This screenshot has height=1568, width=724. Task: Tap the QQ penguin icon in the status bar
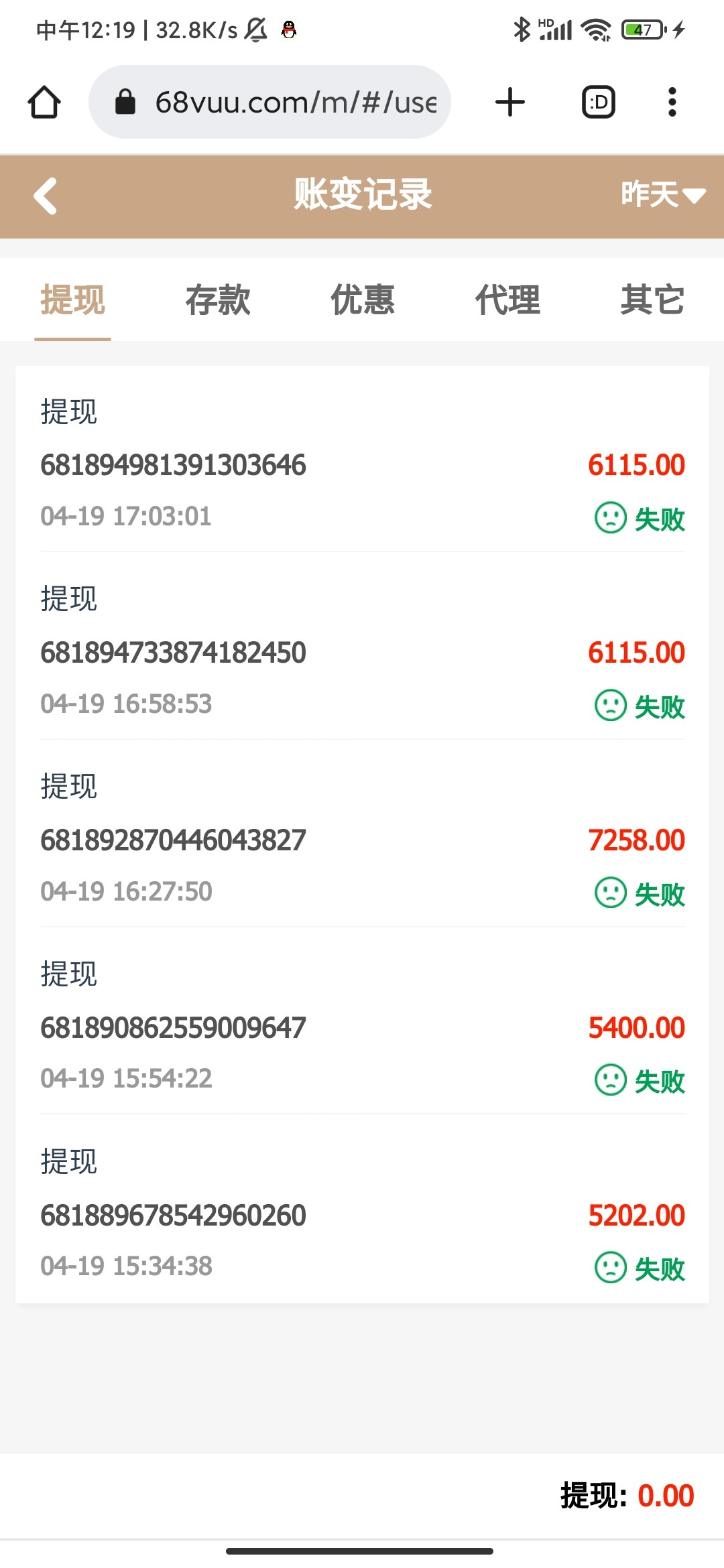(288, 29)
